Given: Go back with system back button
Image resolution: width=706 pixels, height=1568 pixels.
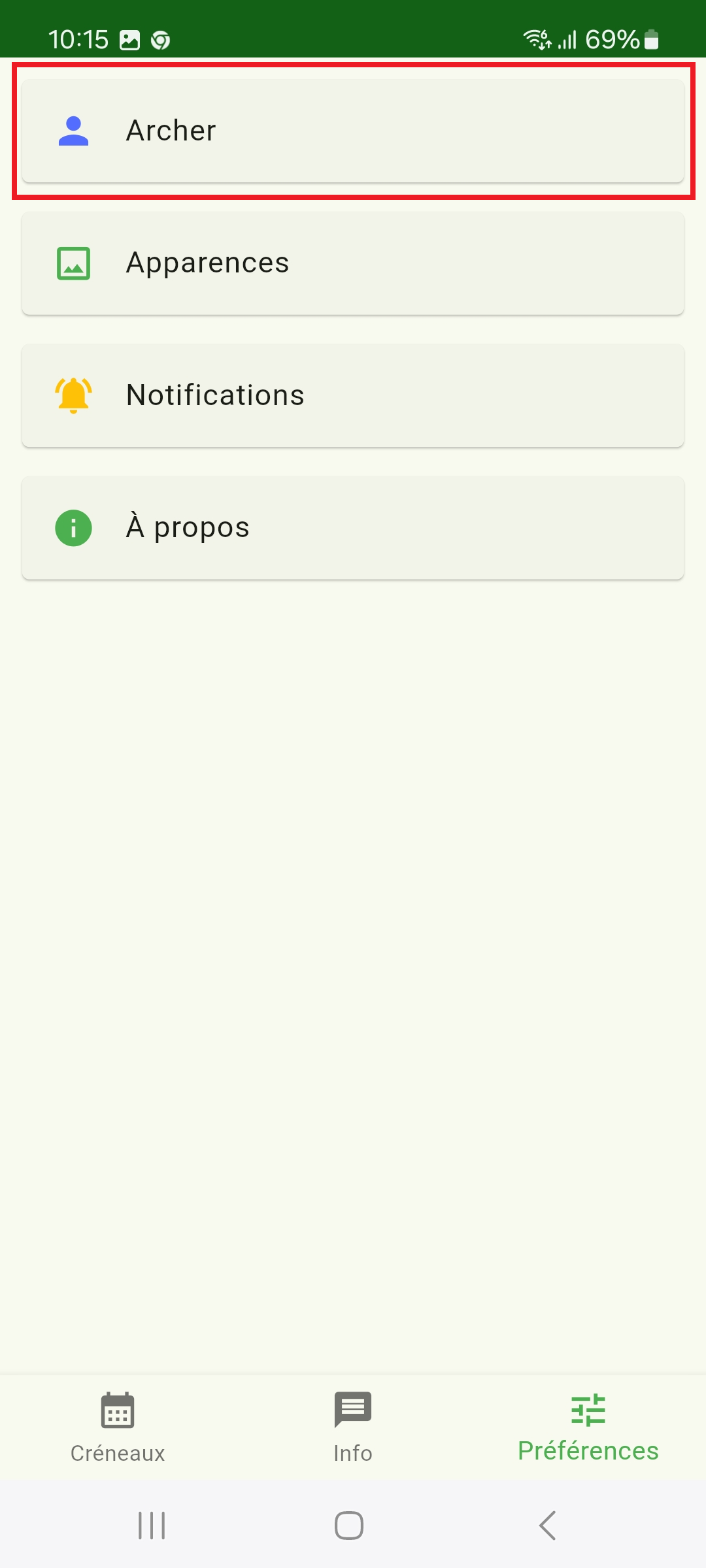Looking at the screenshot, I should click(x=548, y=1526).
